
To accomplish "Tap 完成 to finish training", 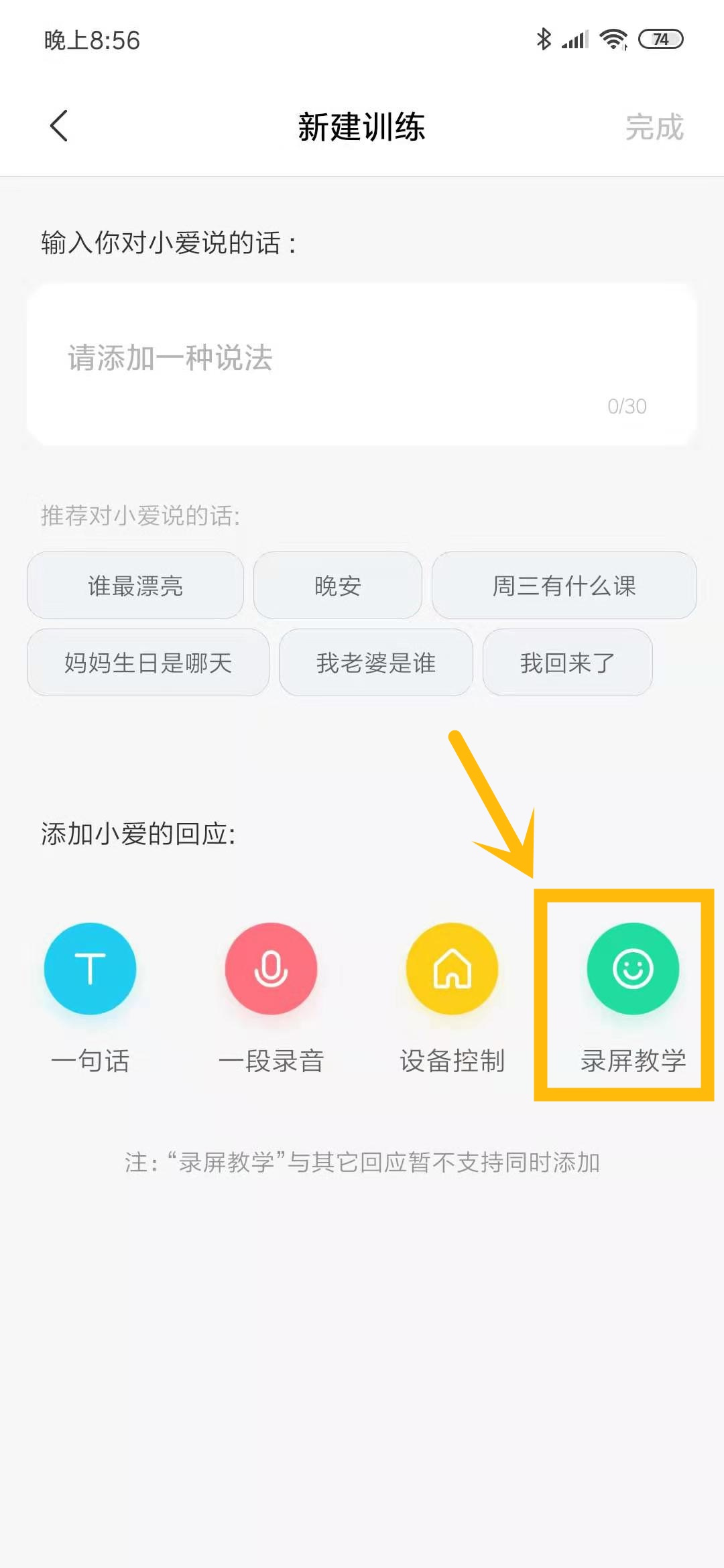I will [654, 127].
